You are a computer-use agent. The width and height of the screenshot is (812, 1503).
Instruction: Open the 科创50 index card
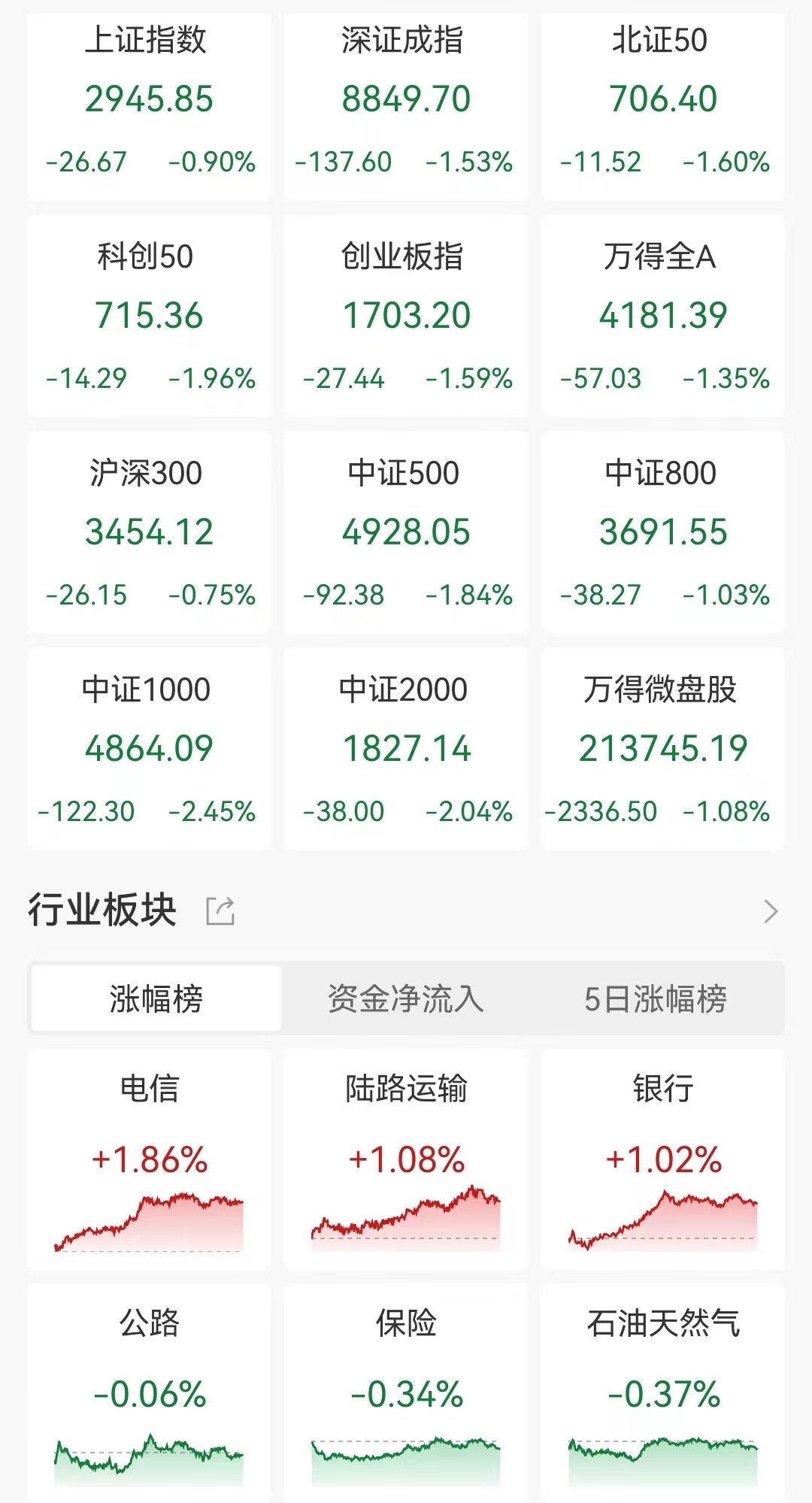pyautogui.click(x=149, y=316)
